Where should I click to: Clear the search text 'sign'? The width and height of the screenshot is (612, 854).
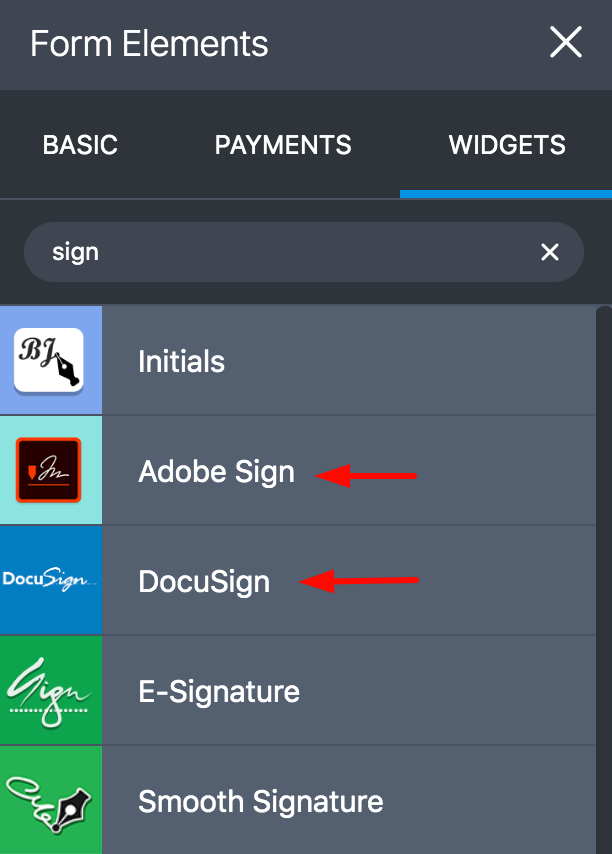coord(550,252)
